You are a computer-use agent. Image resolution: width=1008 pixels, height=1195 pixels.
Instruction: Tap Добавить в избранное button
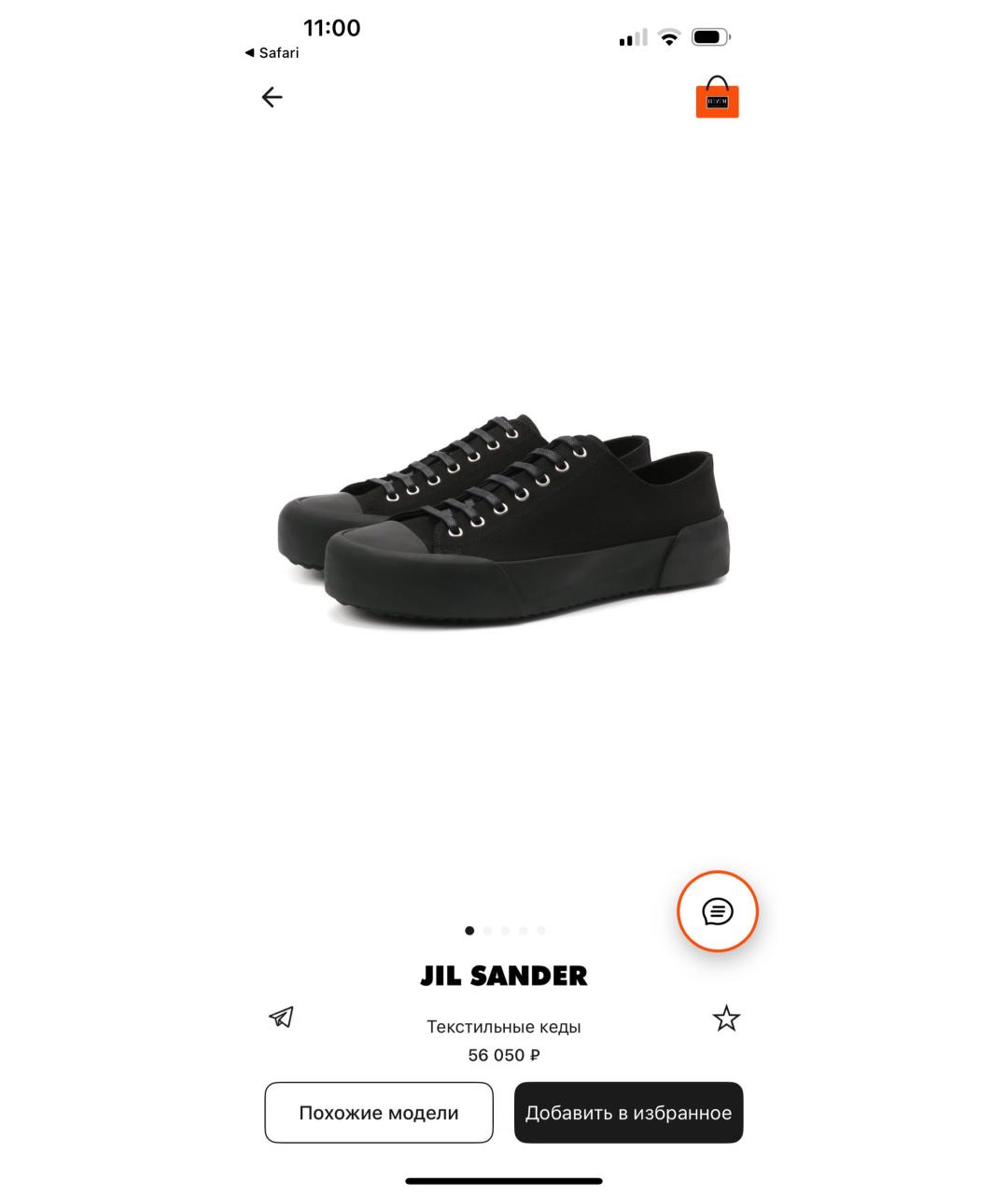coord(628,1112)
